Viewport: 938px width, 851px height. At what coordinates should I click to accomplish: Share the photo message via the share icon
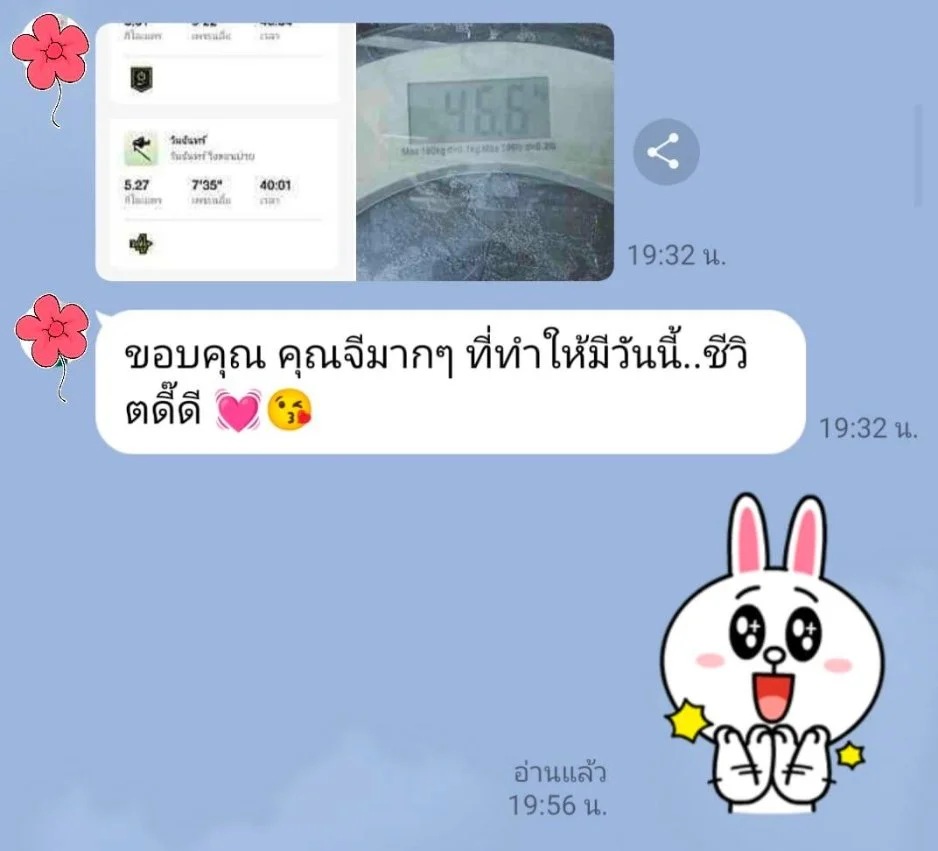pos(666,152)
